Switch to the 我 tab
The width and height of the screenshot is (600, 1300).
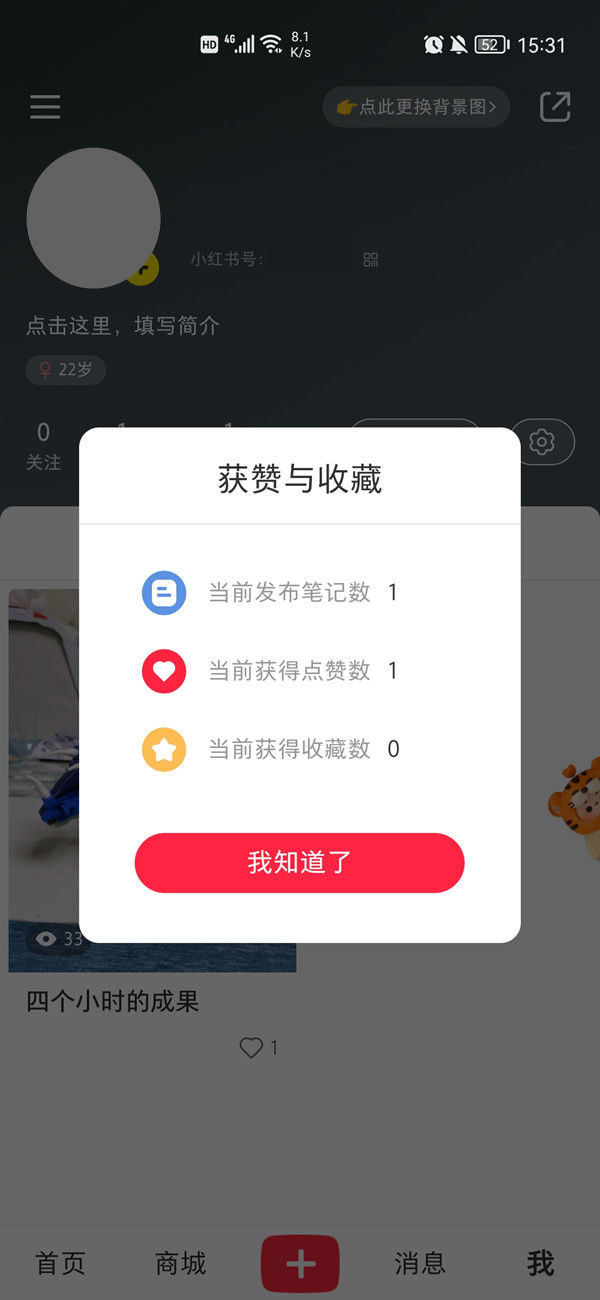point(540,1263)
